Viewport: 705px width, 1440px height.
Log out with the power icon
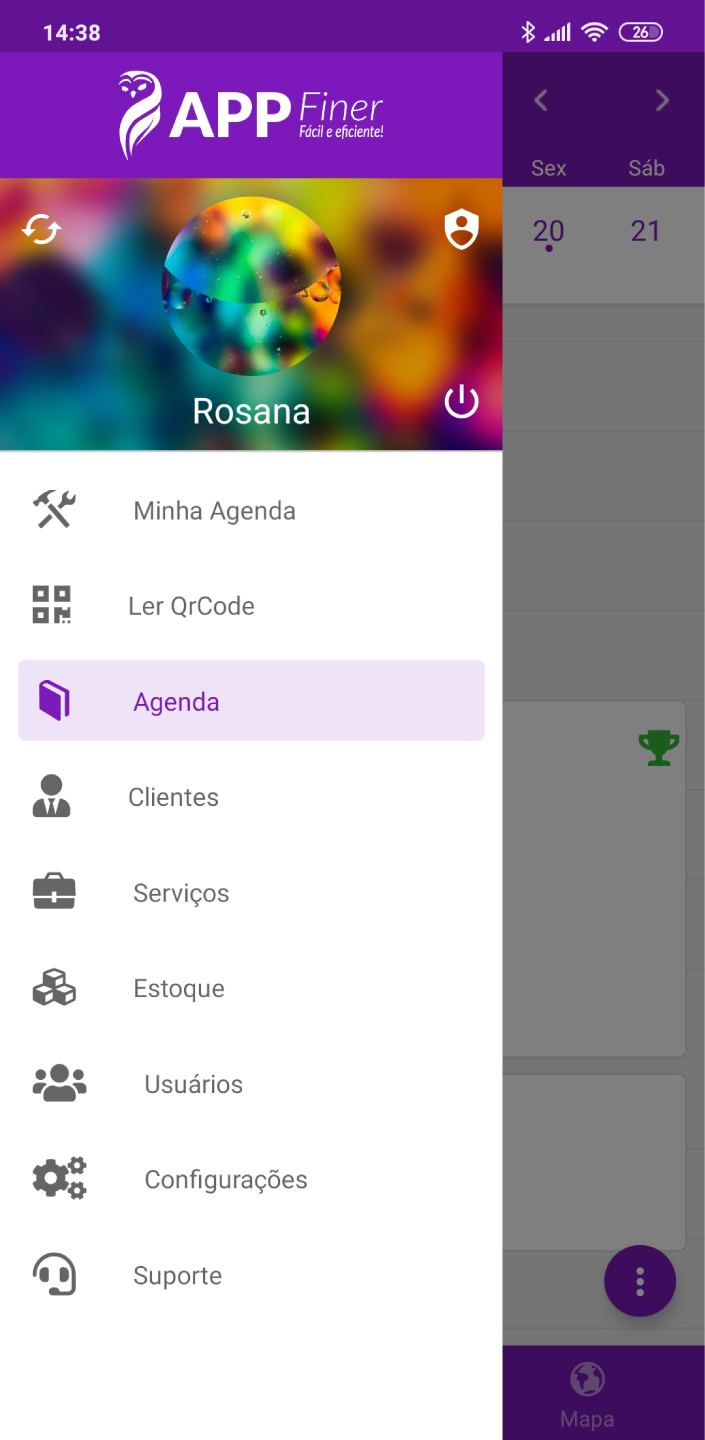461,402
